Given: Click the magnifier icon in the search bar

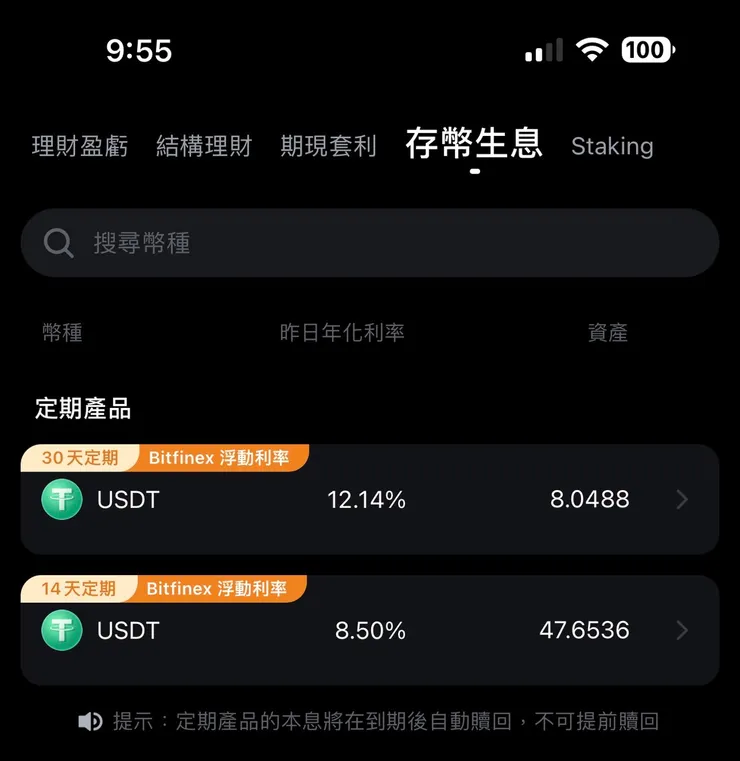Looking at the screenshot, I should point(58,242).
